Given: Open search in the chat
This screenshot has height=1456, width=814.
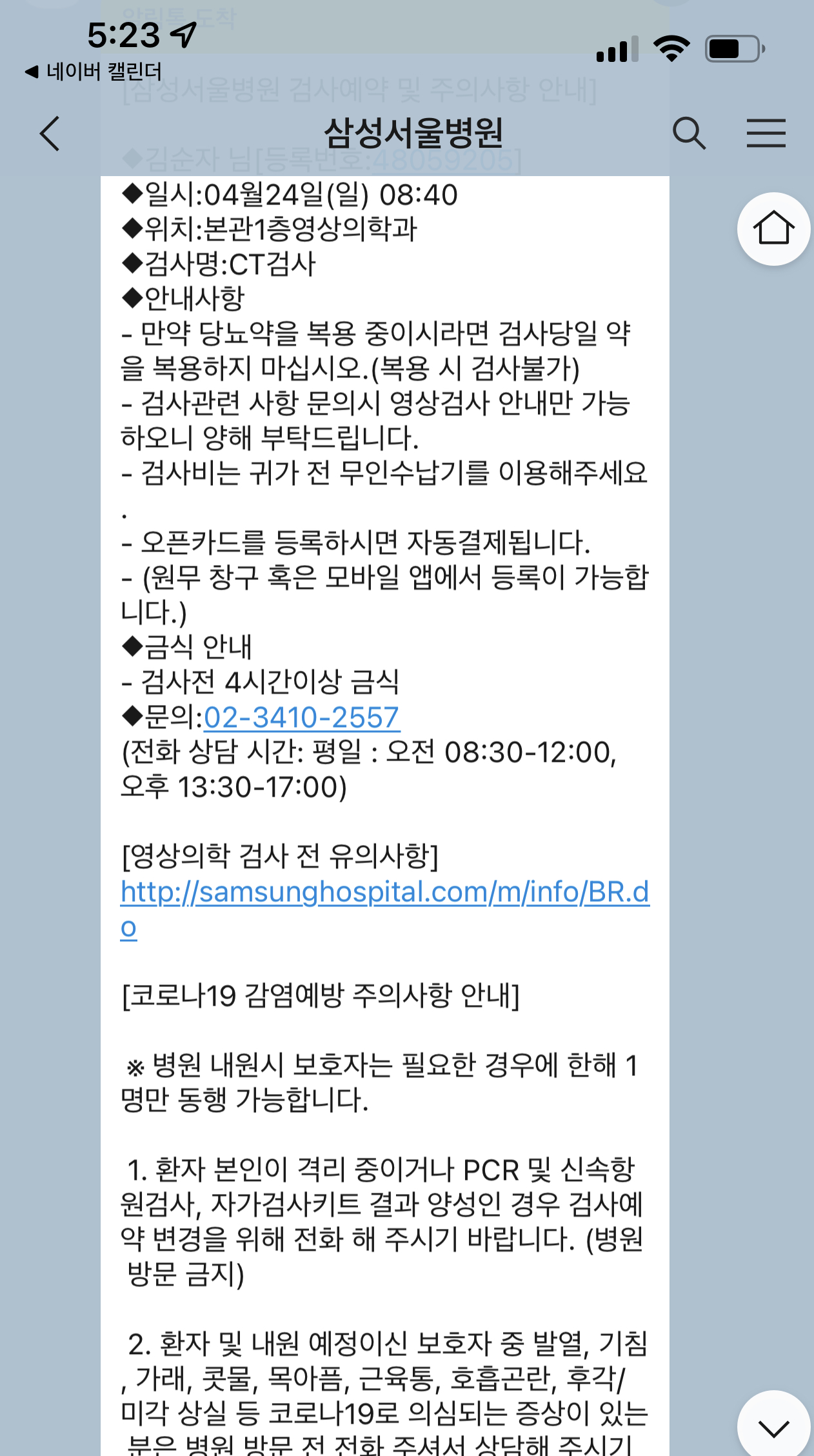Looking at the screenshot, I should coord(689,134).
